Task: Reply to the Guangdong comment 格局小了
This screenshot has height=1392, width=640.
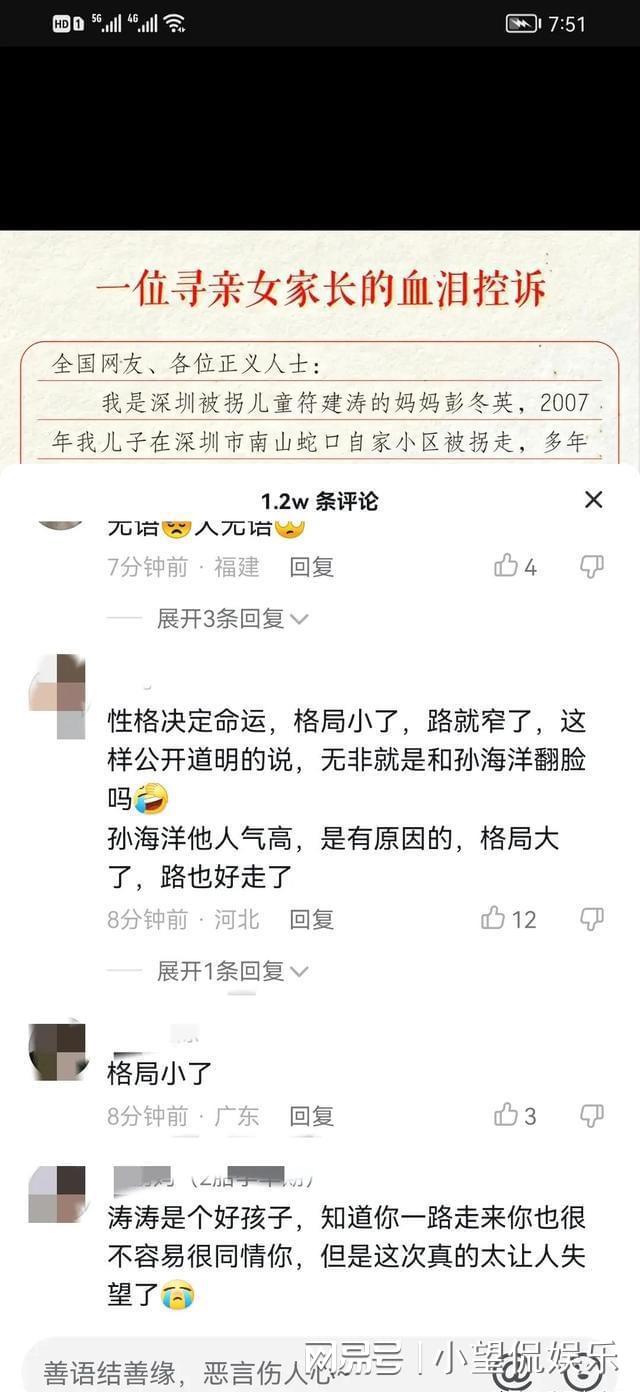Action: (311, 1115)
